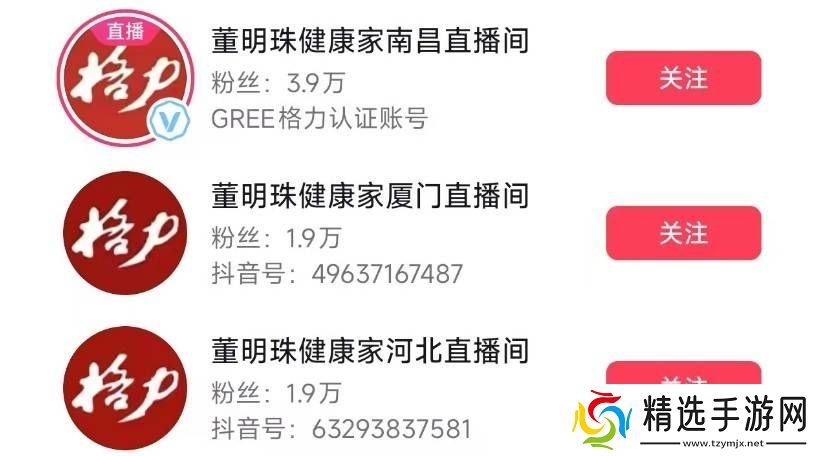Screen dimensions: 818x456
Task: Follow the 厦门直播间 account
Action: [683, 233]
